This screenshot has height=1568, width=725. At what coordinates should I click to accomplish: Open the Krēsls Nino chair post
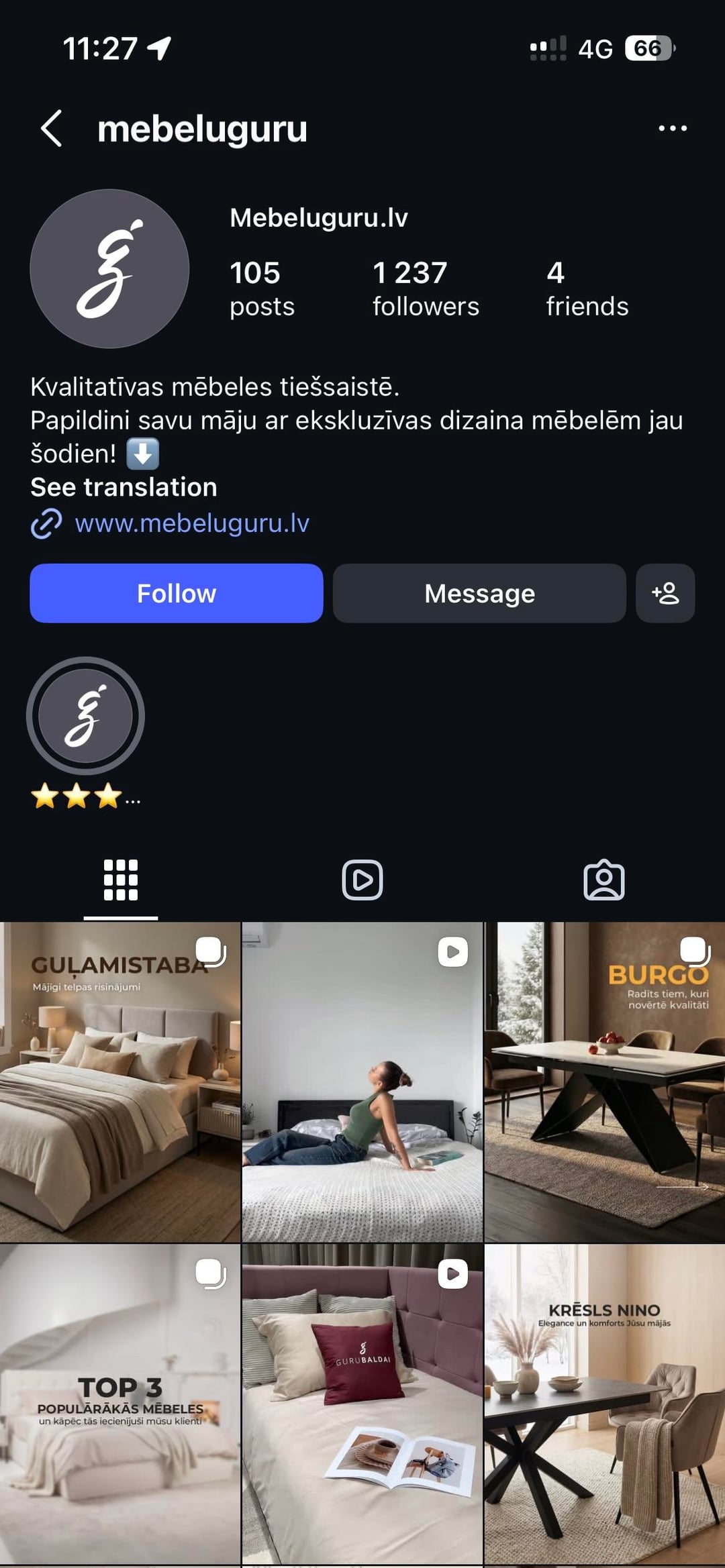click(x=604, y=1404)
